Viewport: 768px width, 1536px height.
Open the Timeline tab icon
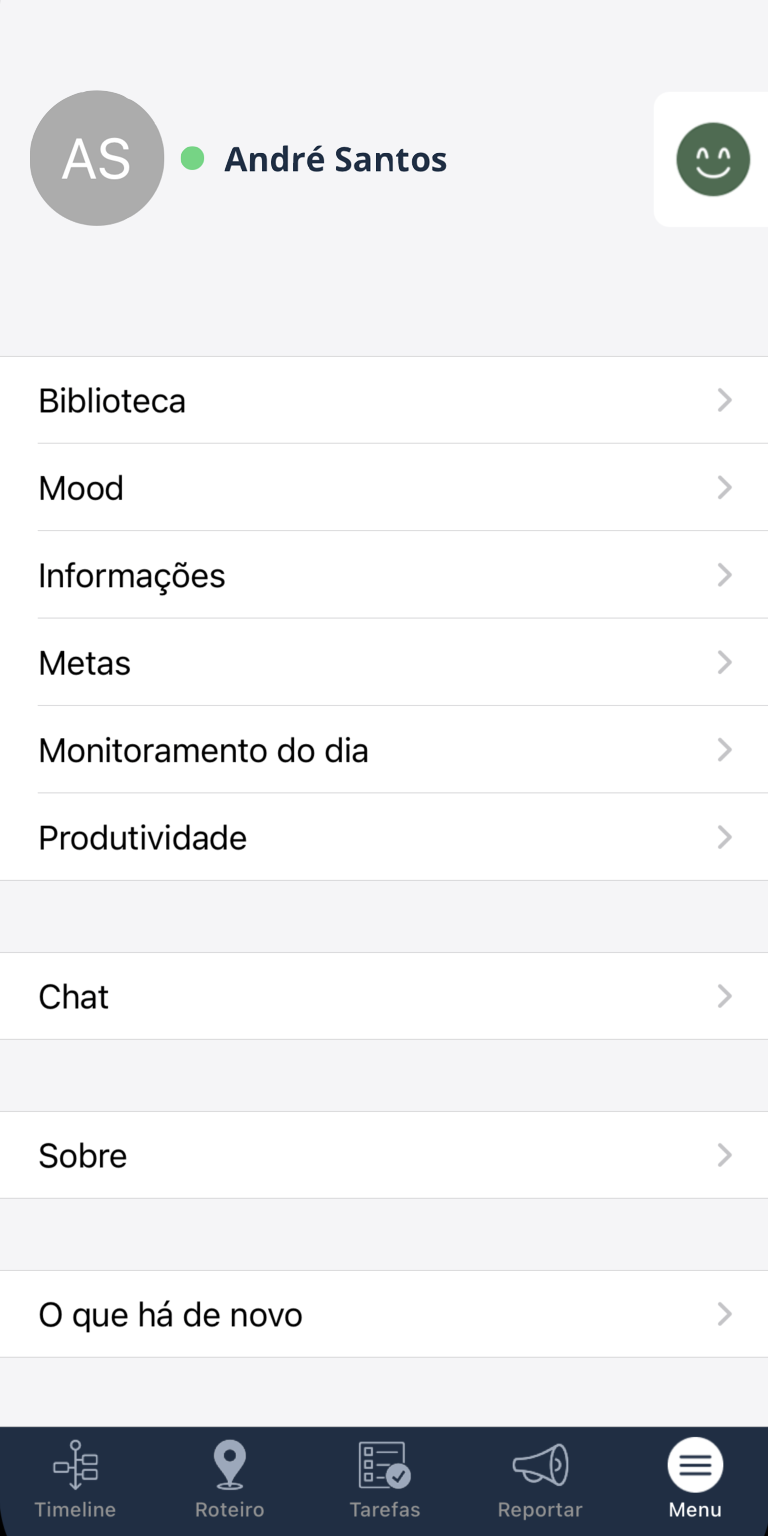pyautogui.click(x=75, y=1465)
